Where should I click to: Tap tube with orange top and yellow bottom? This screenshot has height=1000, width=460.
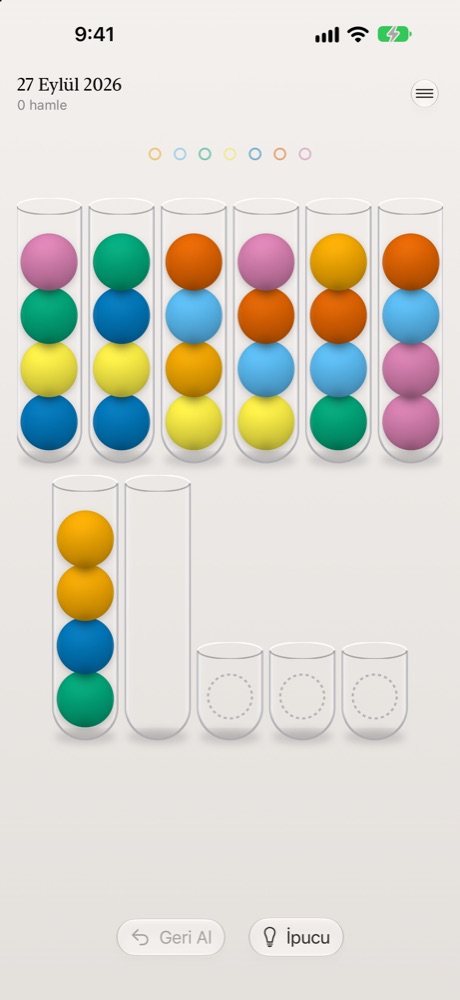[194, 330]
